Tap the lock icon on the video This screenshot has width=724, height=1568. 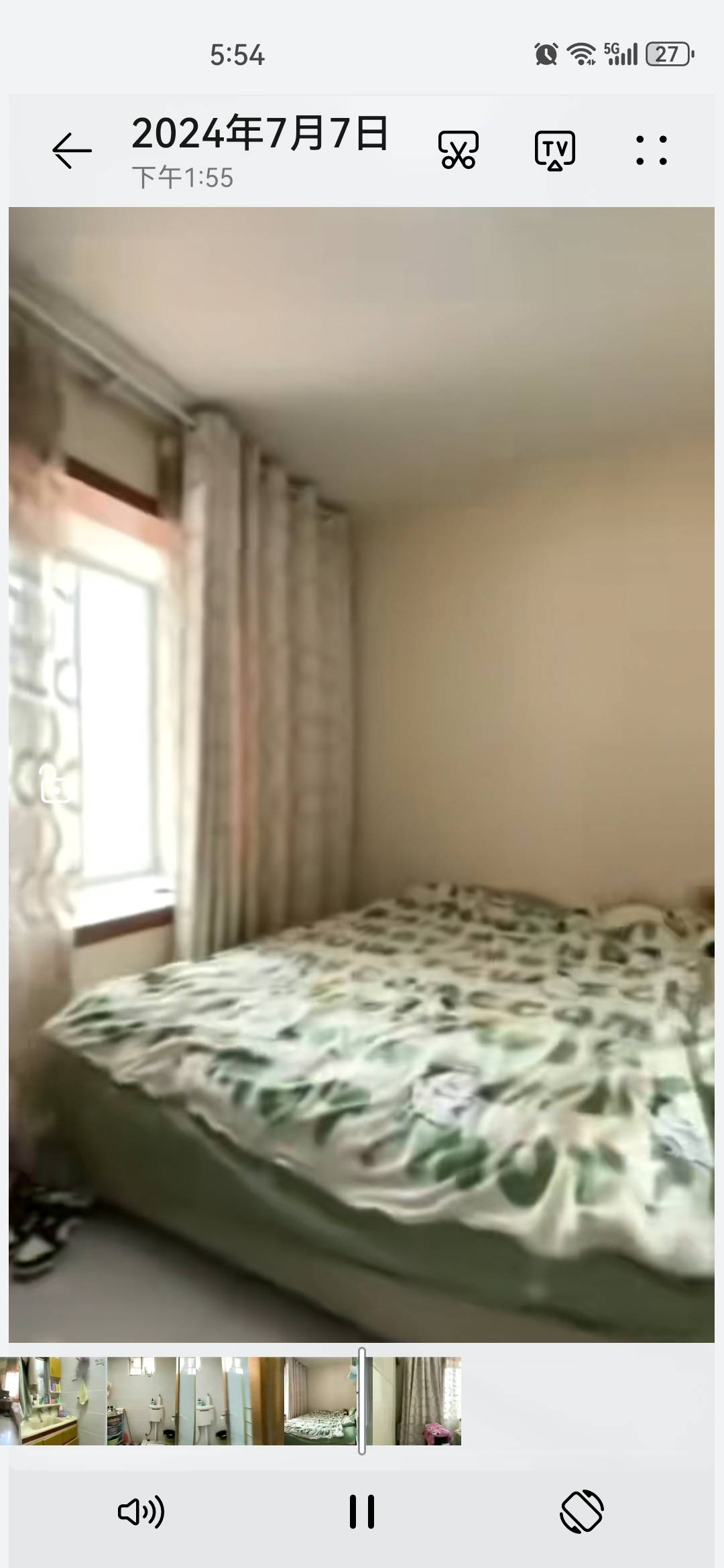pyautogui.click(x=54, y=784)
